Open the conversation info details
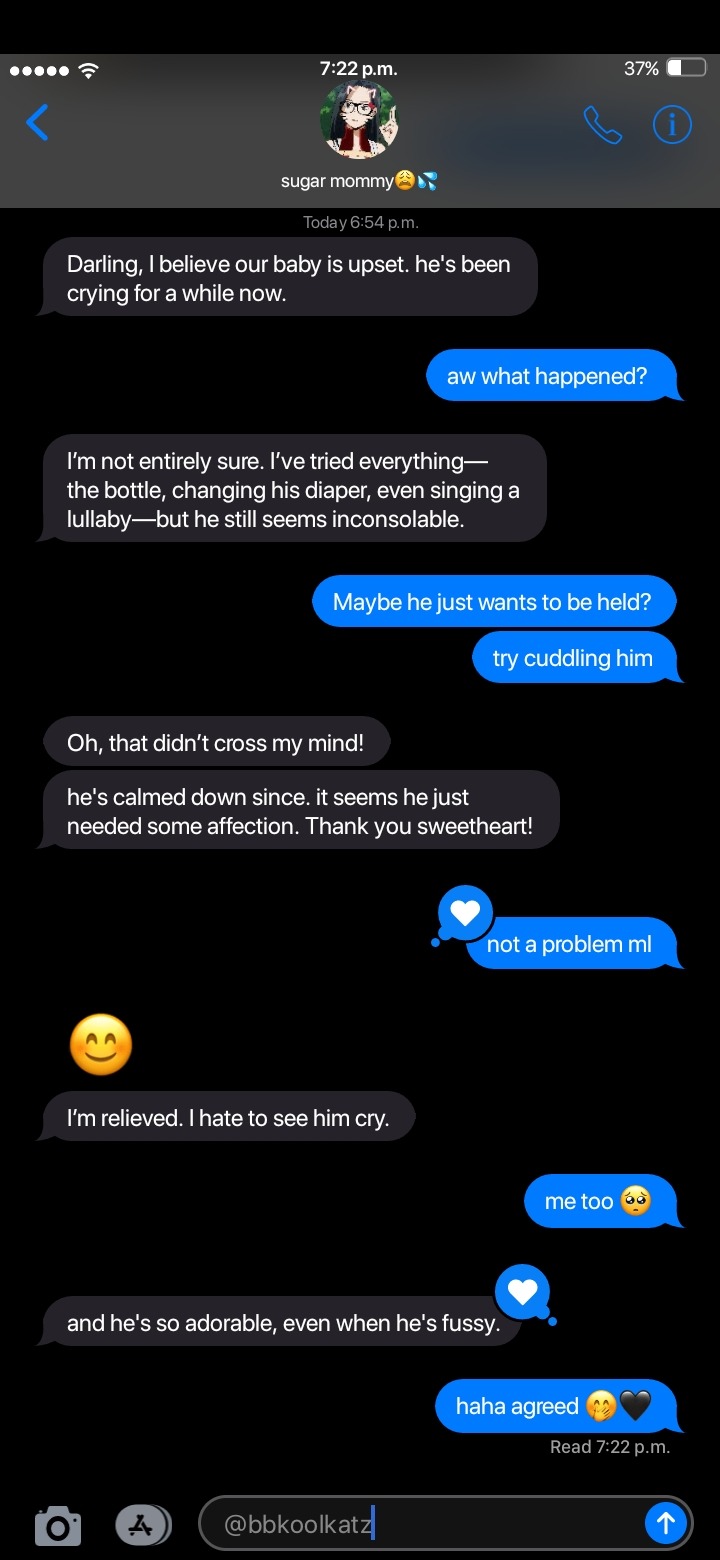The image size is (720, 1560). click(x=672, y=125)
